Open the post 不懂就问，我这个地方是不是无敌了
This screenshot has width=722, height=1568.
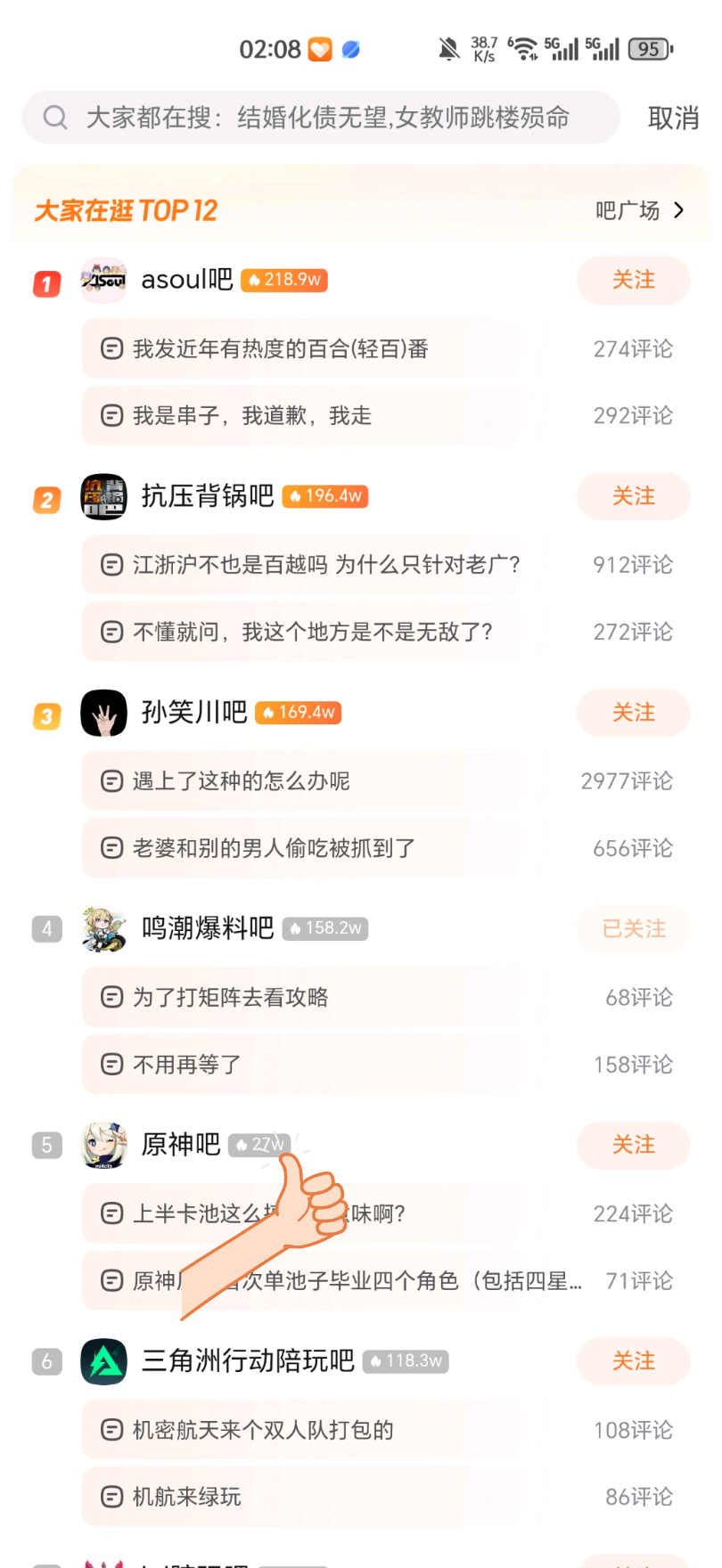click(x=312, y=632)
